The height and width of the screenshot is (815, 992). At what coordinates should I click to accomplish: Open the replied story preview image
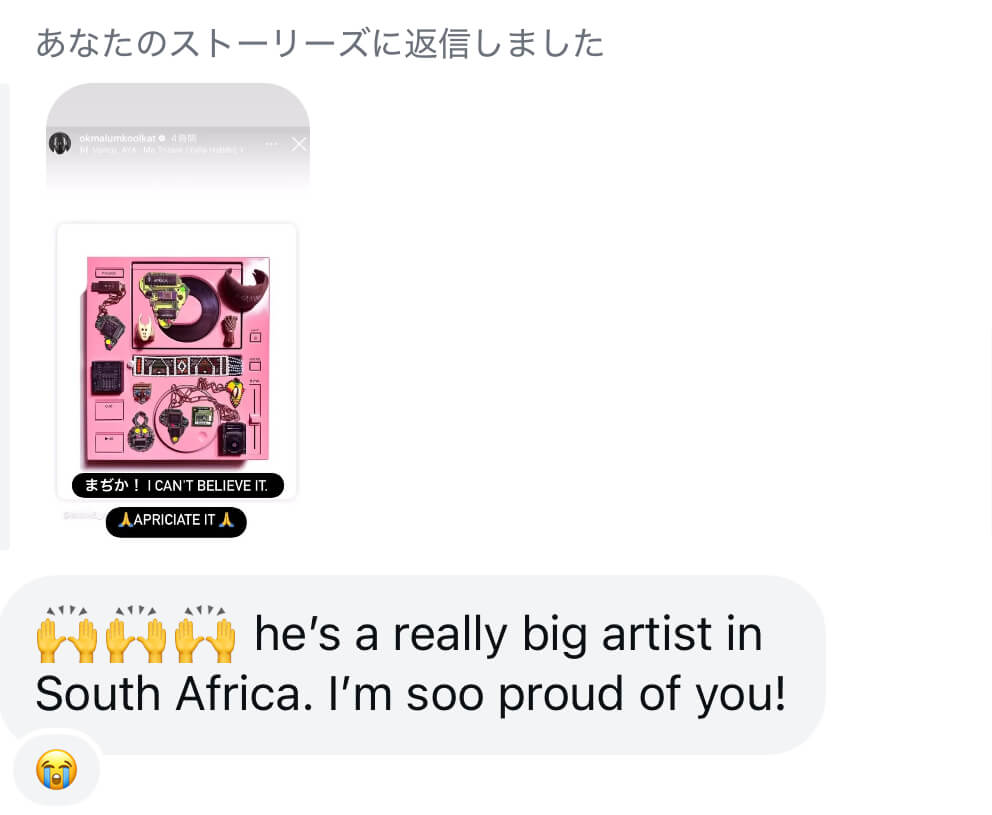click(x=177, y=360)
